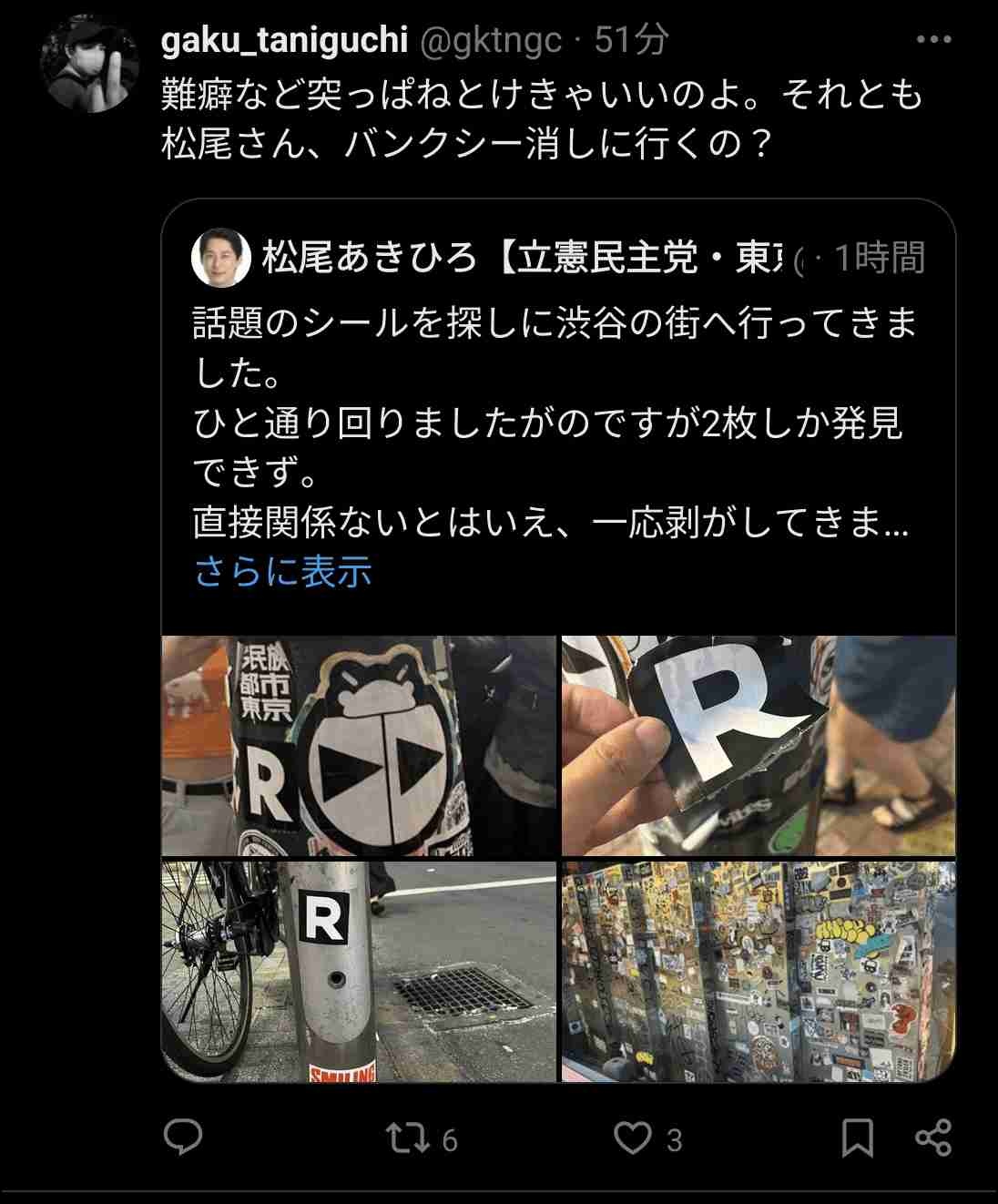Open the photo of the pole with the R sticker
Viewport: 998px width, 1204px height.
(x=358, y=971)
